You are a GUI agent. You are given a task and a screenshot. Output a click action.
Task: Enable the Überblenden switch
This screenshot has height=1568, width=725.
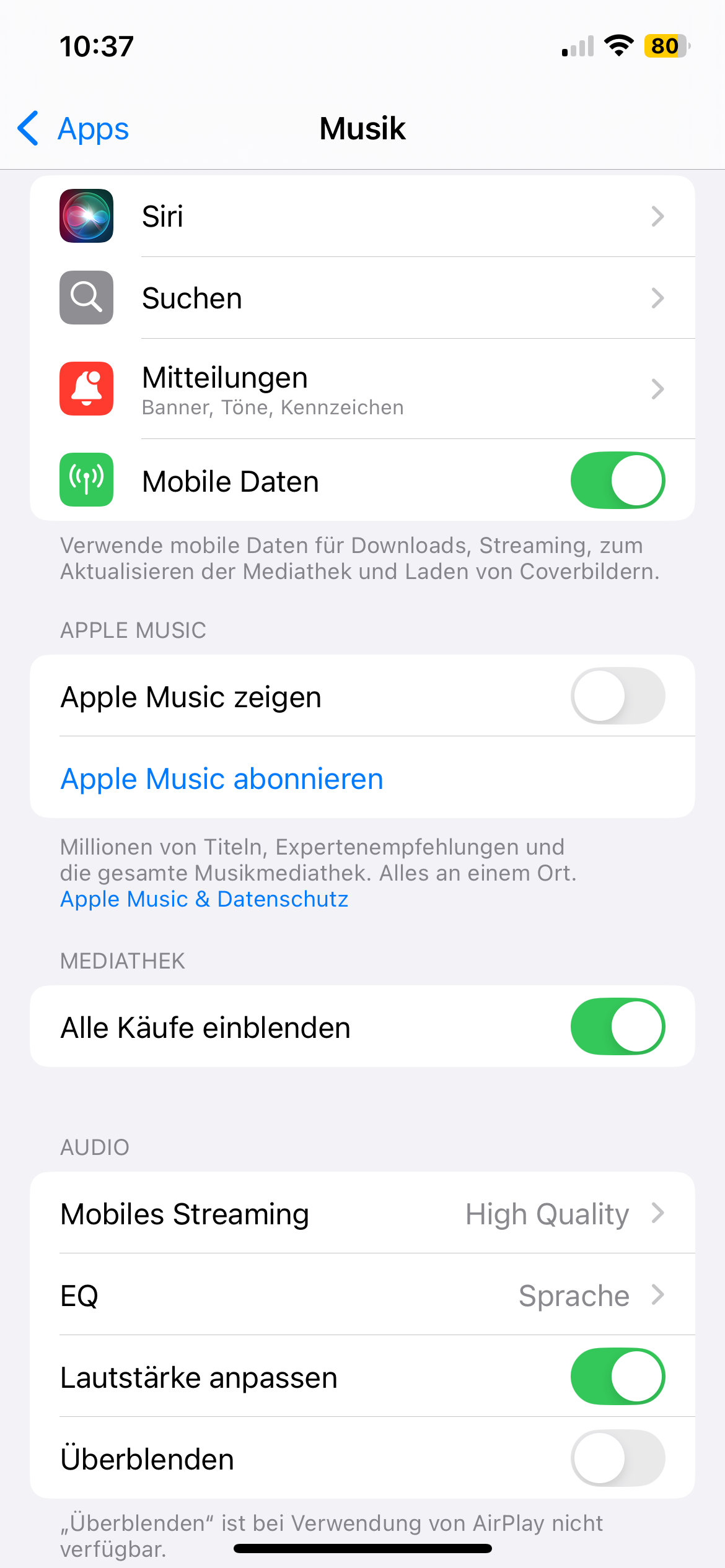coord(617,1458)
